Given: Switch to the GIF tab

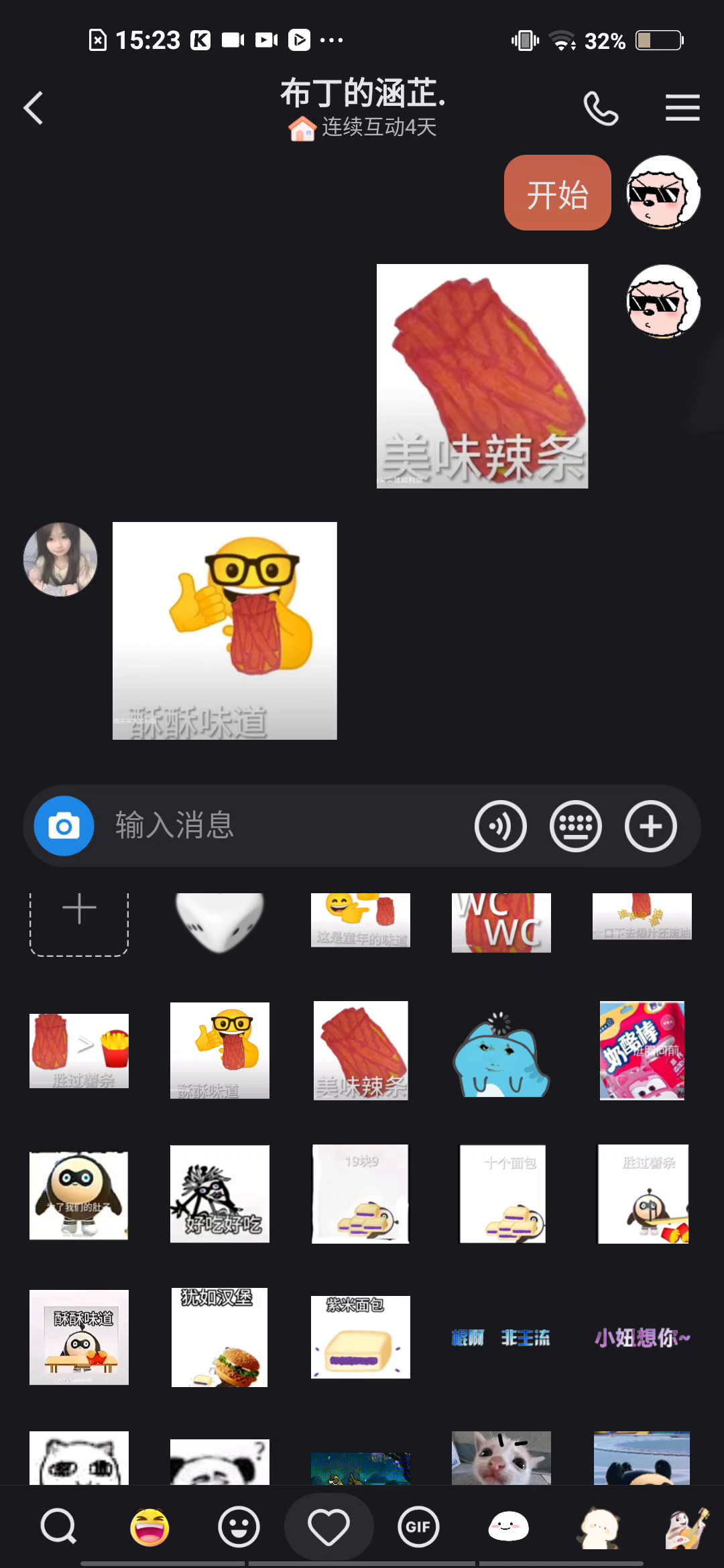Looking at the screenshot, I should click(418, 1527).
